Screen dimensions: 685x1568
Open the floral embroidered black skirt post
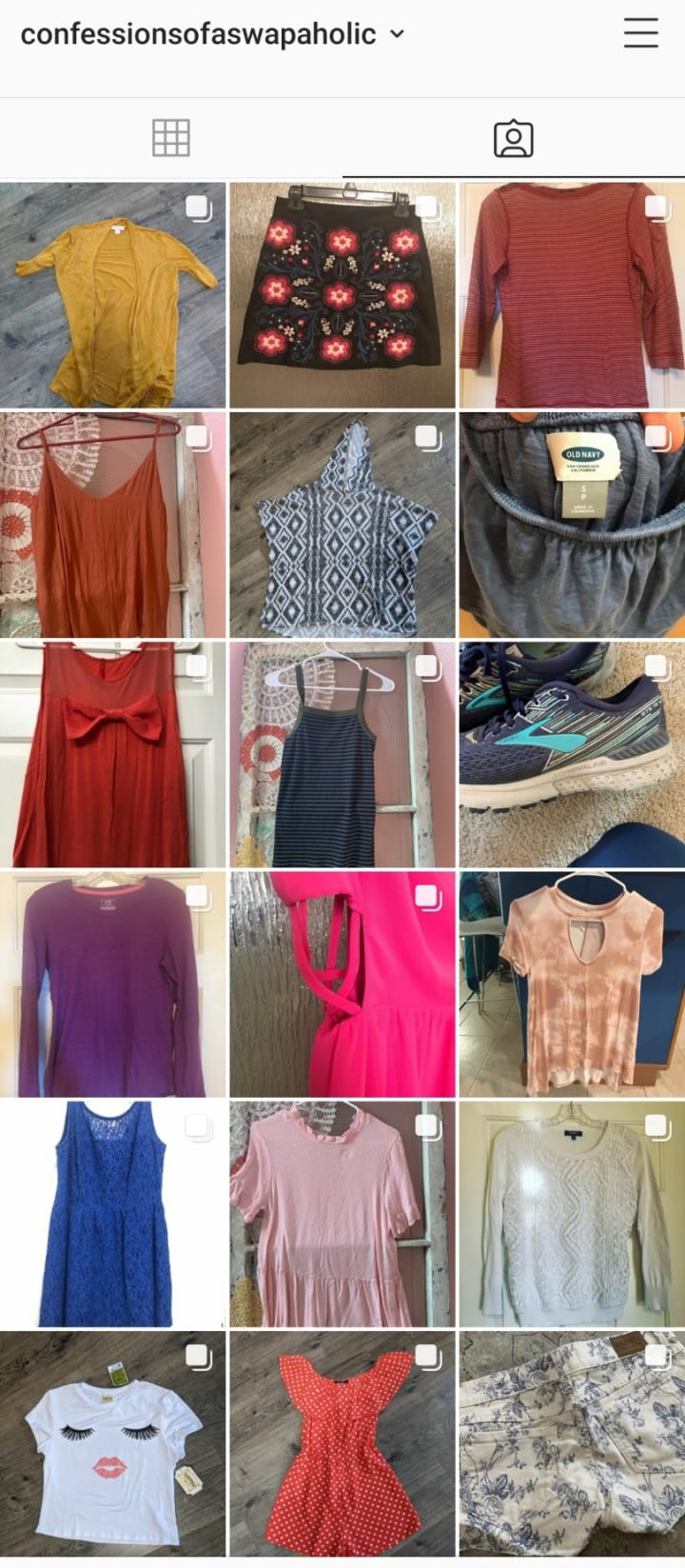point(342,295)
